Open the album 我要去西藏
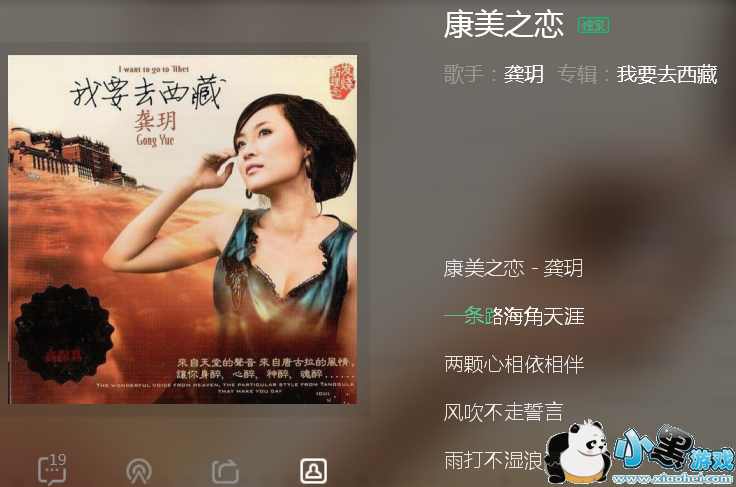 tap(666, 74)
